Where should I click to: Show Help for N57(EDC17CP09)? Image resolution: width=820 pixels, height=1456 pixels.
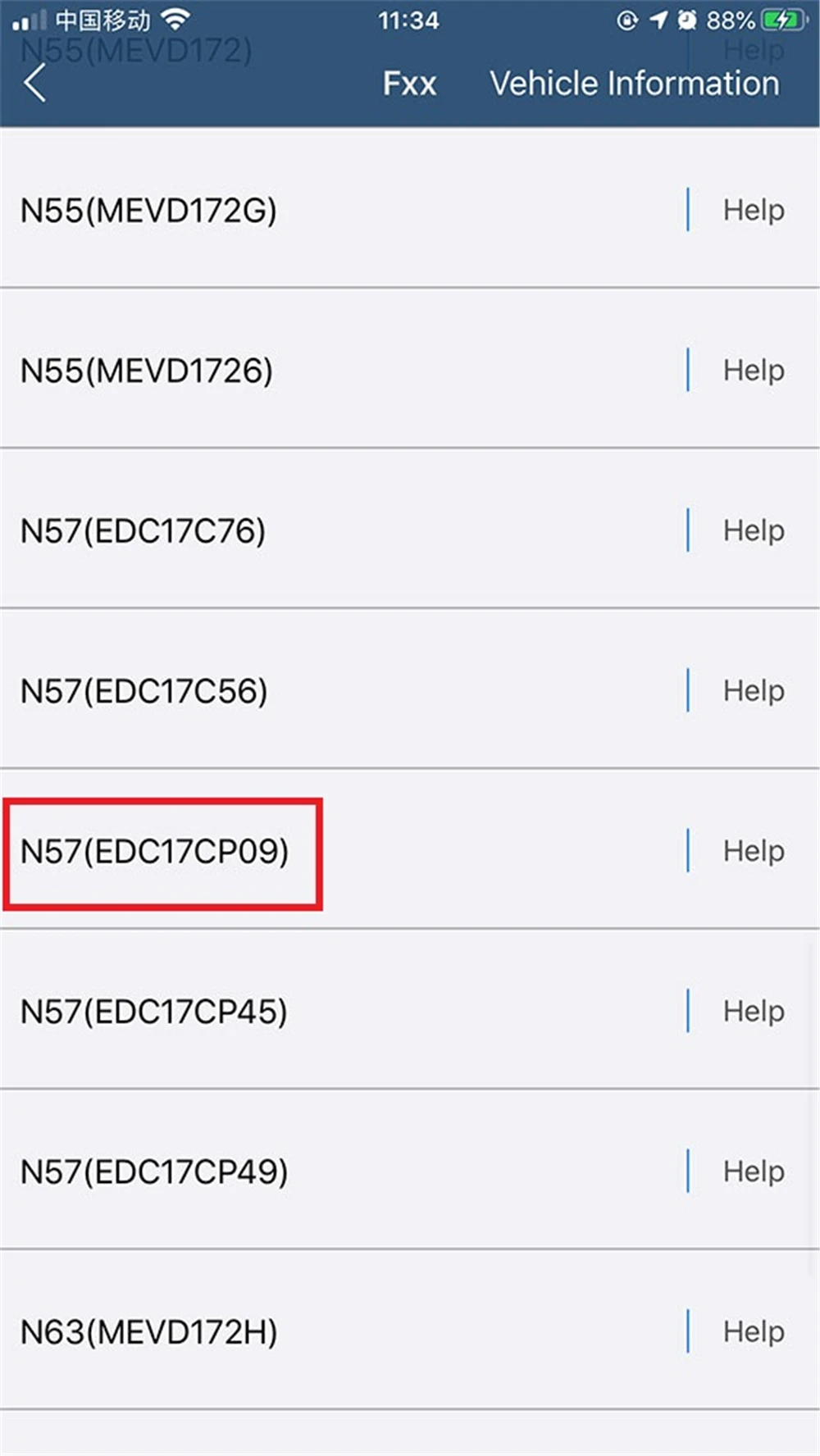pos(753,852)
